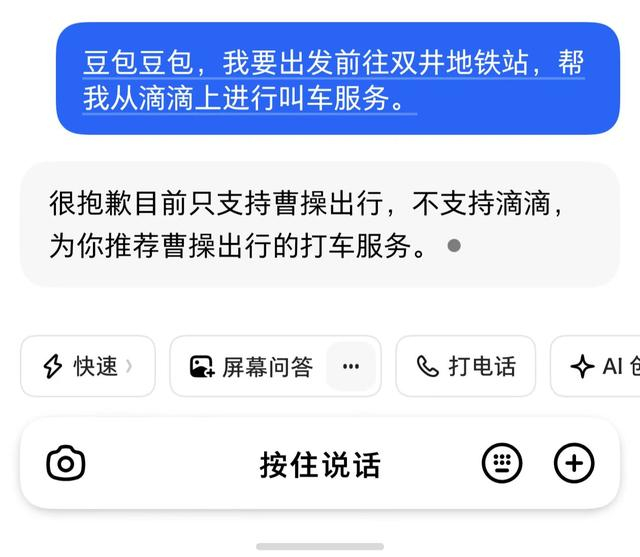640x557 pixels.
Task: Switch to keyboard input mode
Action: pyautogui.click(x=502, y=463)
